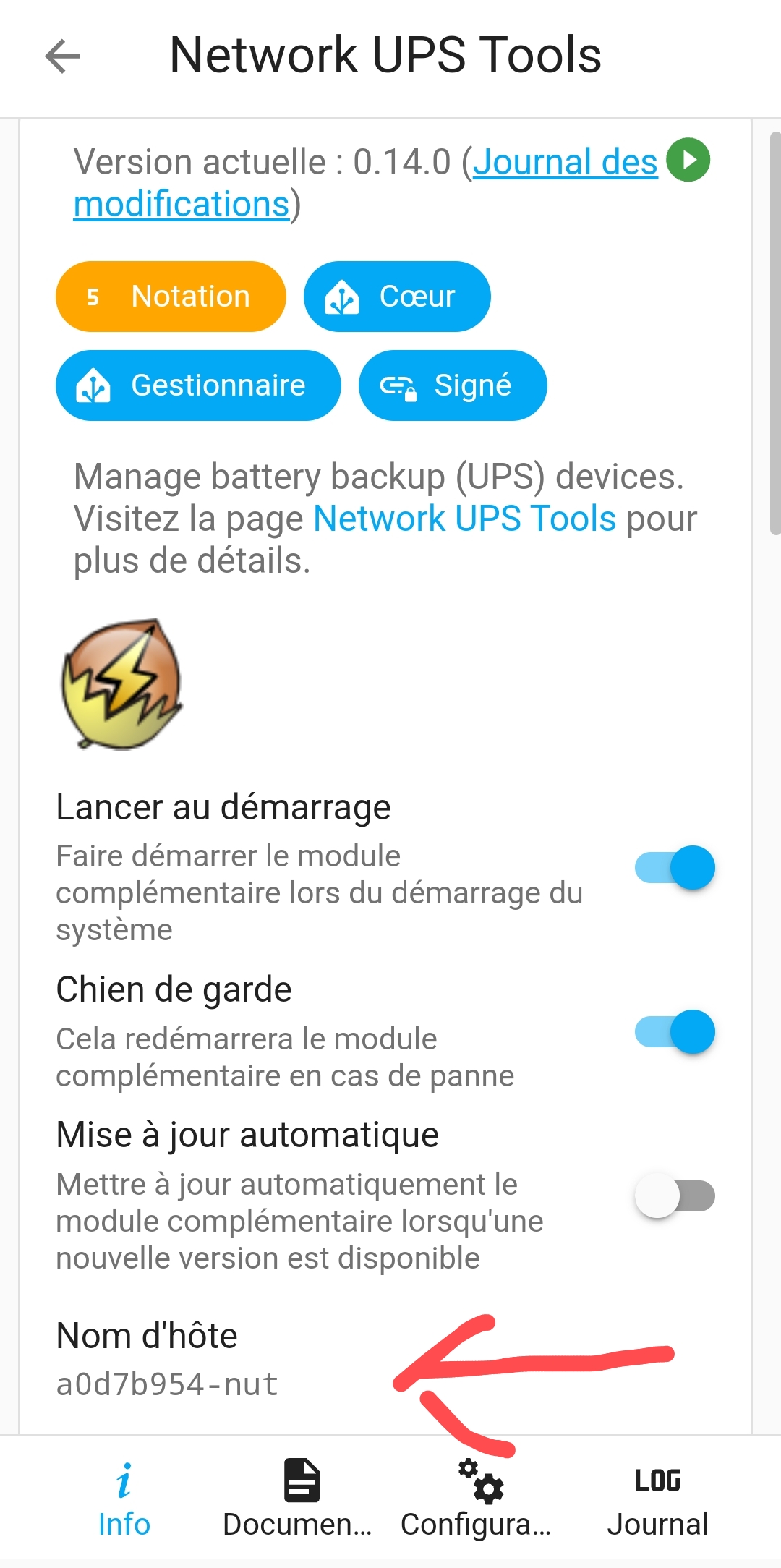Disable the Lancer au démarrage switch
Screen dimensions: 781x1568
point(675,867)
